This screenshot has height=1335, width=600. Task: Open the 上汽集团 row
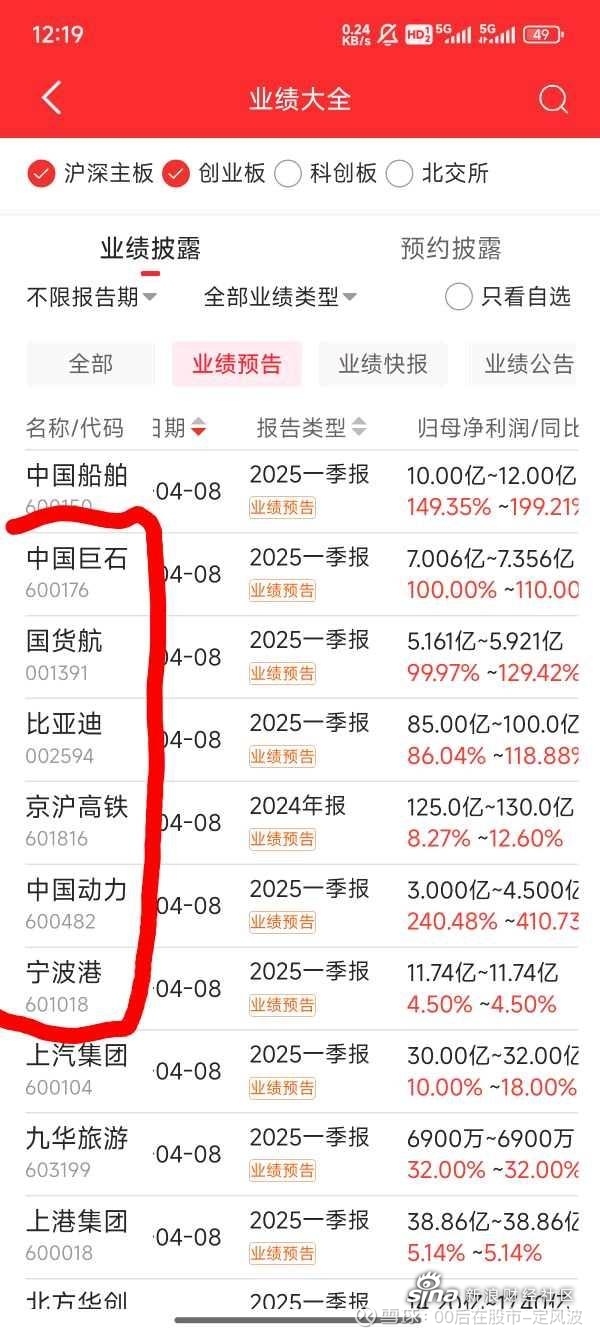[300, 1072]
